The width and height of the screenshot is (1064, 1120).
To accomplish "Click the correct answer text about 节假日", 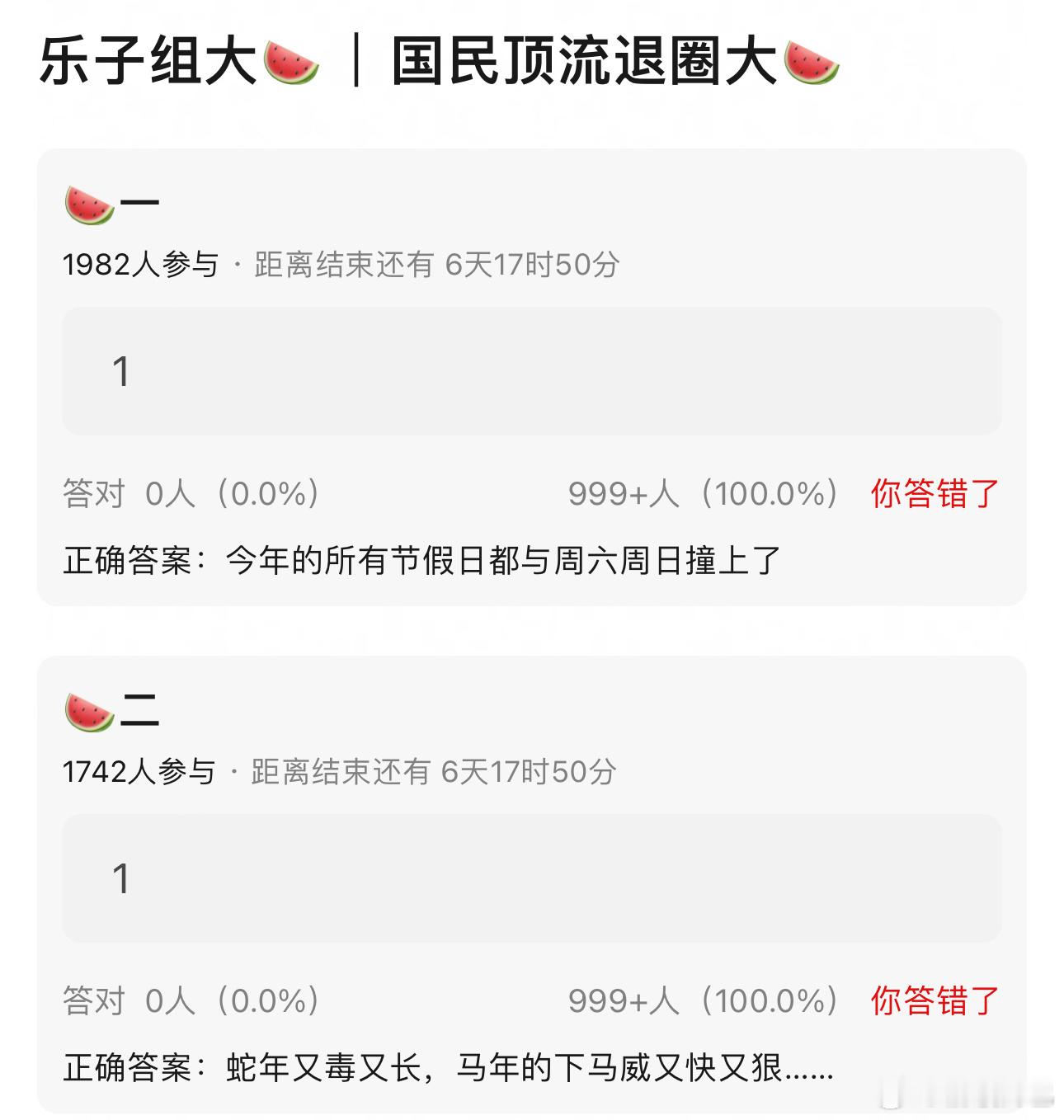I will [421, 559].
